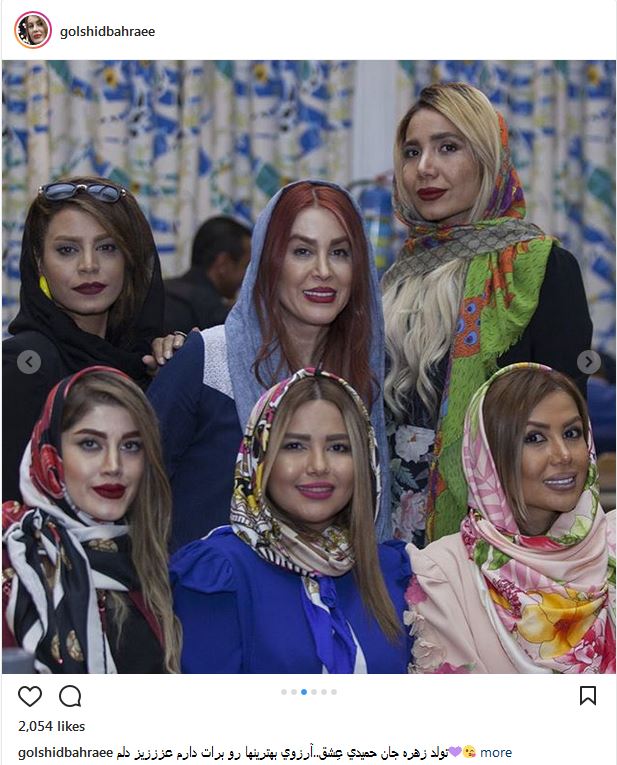617x765 pixels.
Task: Open golshidbahraee username at post top
Action: (108, 31)
